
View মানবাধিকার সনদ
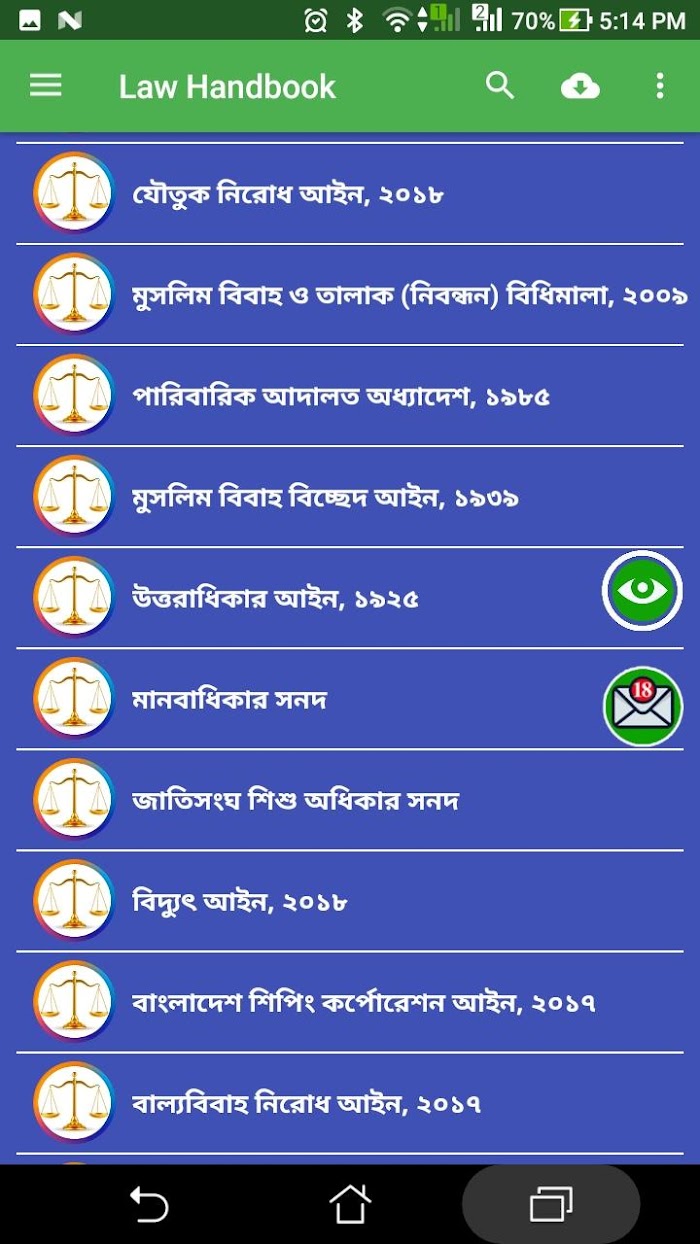[350, 699]
